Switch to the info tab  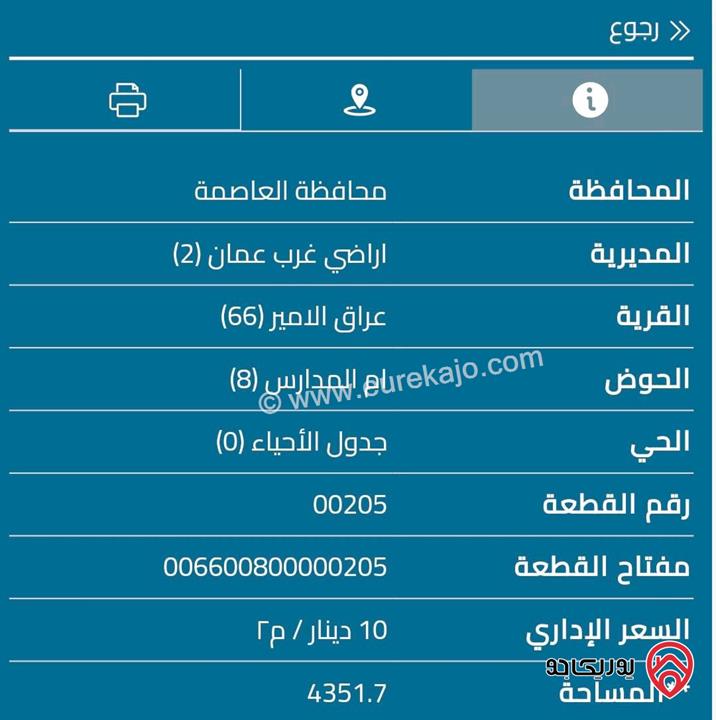click(x=590, y=100)
